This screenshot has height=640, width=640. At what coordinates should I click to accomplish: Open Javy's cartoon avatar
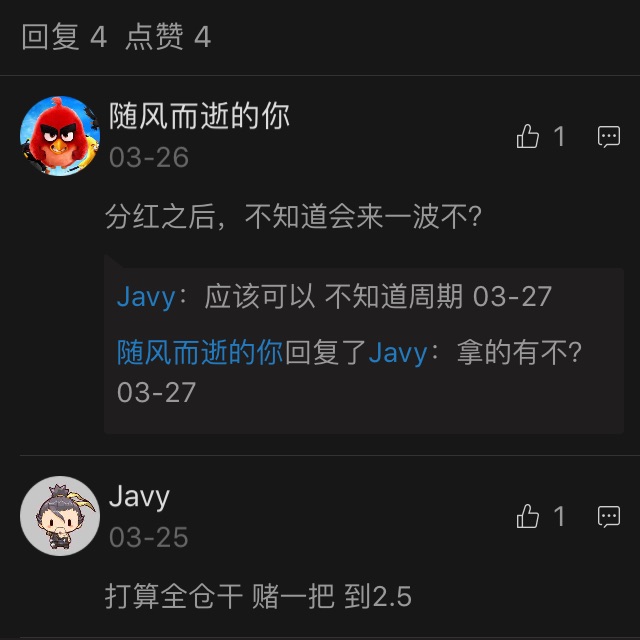[60, 516]
